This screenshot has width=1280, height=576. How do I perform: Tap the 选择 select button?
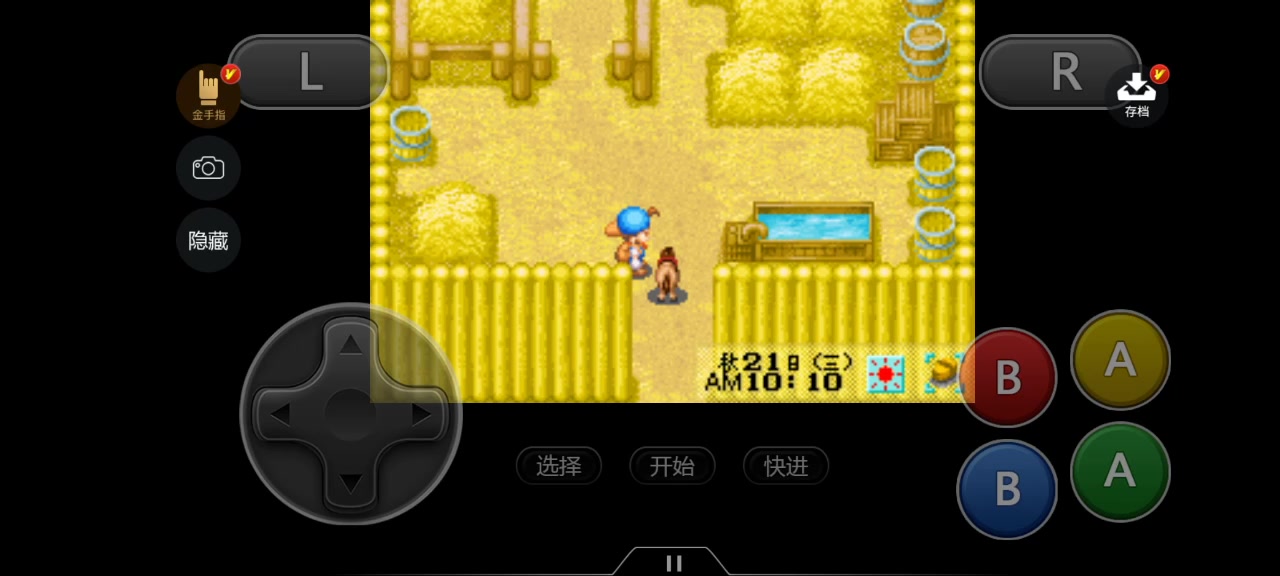click(x=559, y=466)
